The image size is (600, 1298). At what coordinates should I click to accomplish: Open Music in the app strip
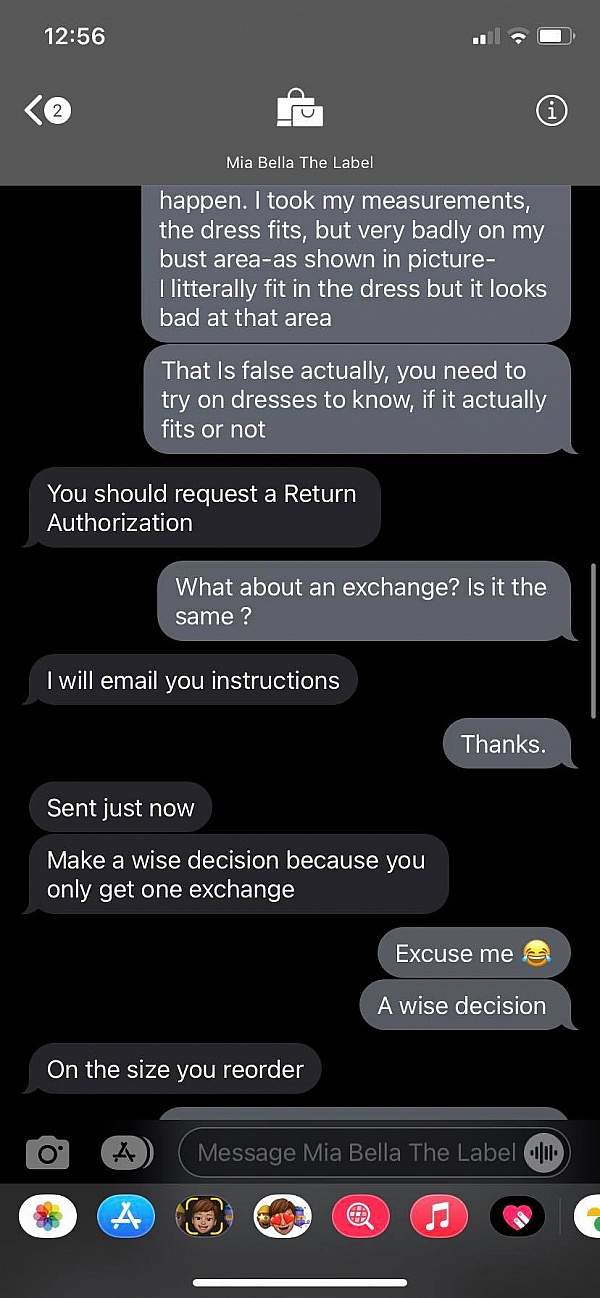439,1216
